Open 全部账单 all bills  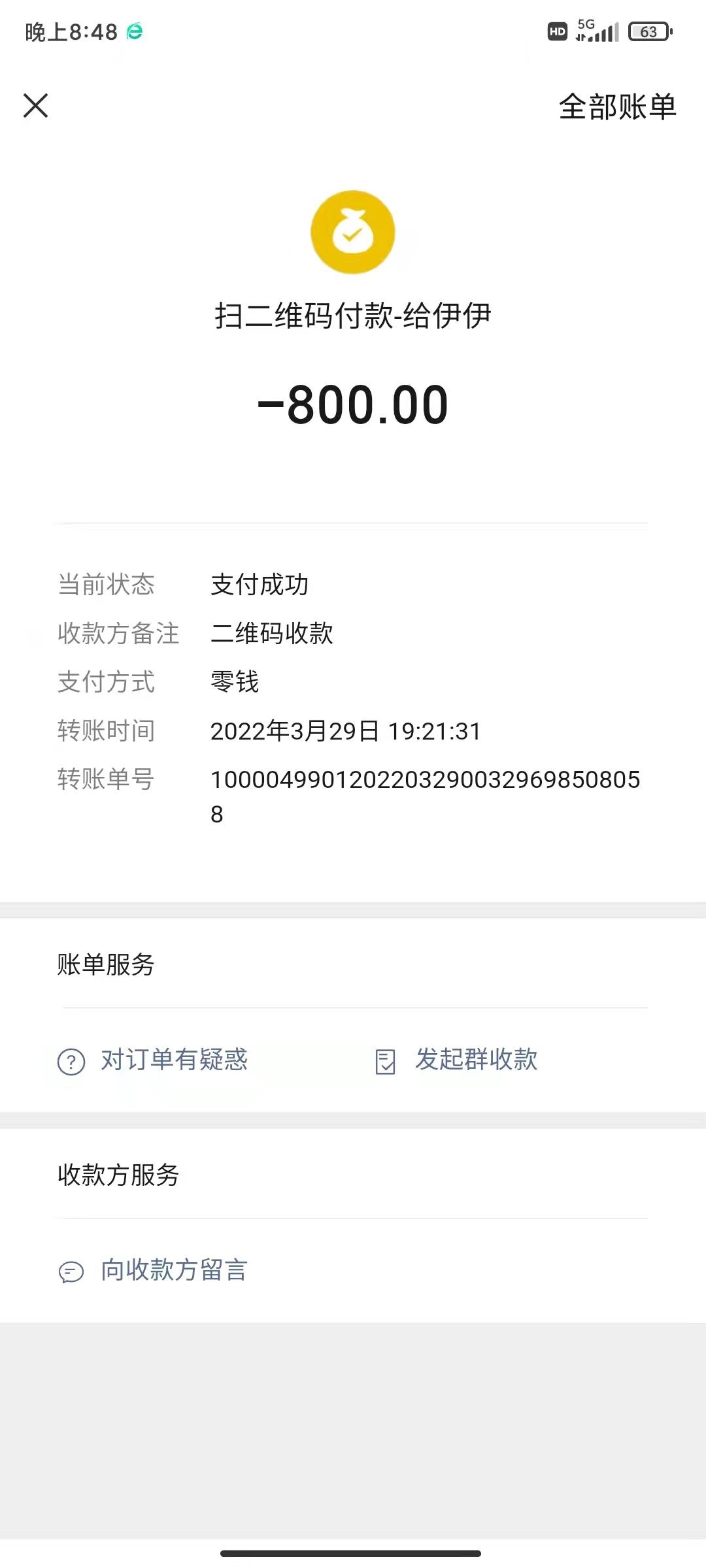pyautogui.click(x=616, y=106)
